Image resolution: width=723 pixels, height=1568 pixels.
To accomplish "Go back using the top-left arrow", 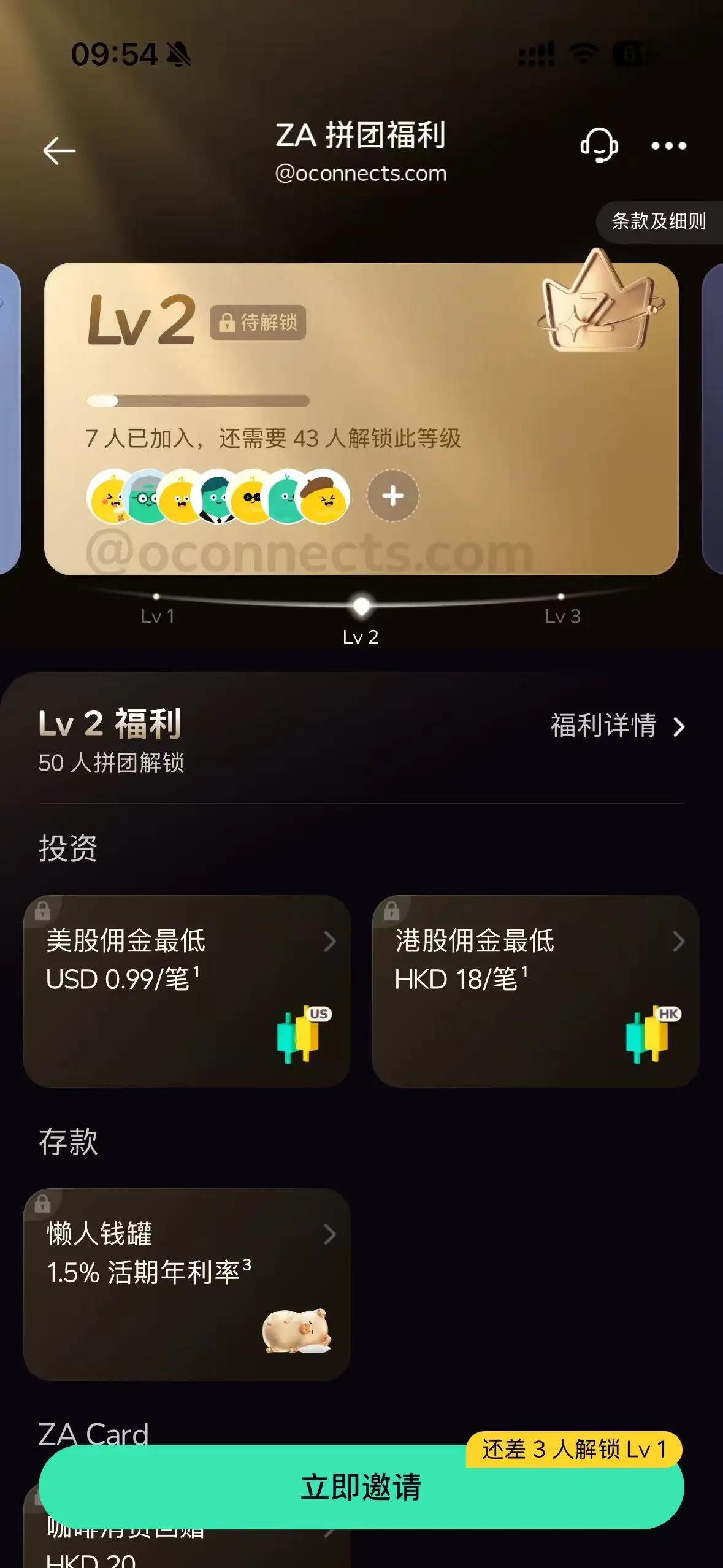I will click(59, 150).
